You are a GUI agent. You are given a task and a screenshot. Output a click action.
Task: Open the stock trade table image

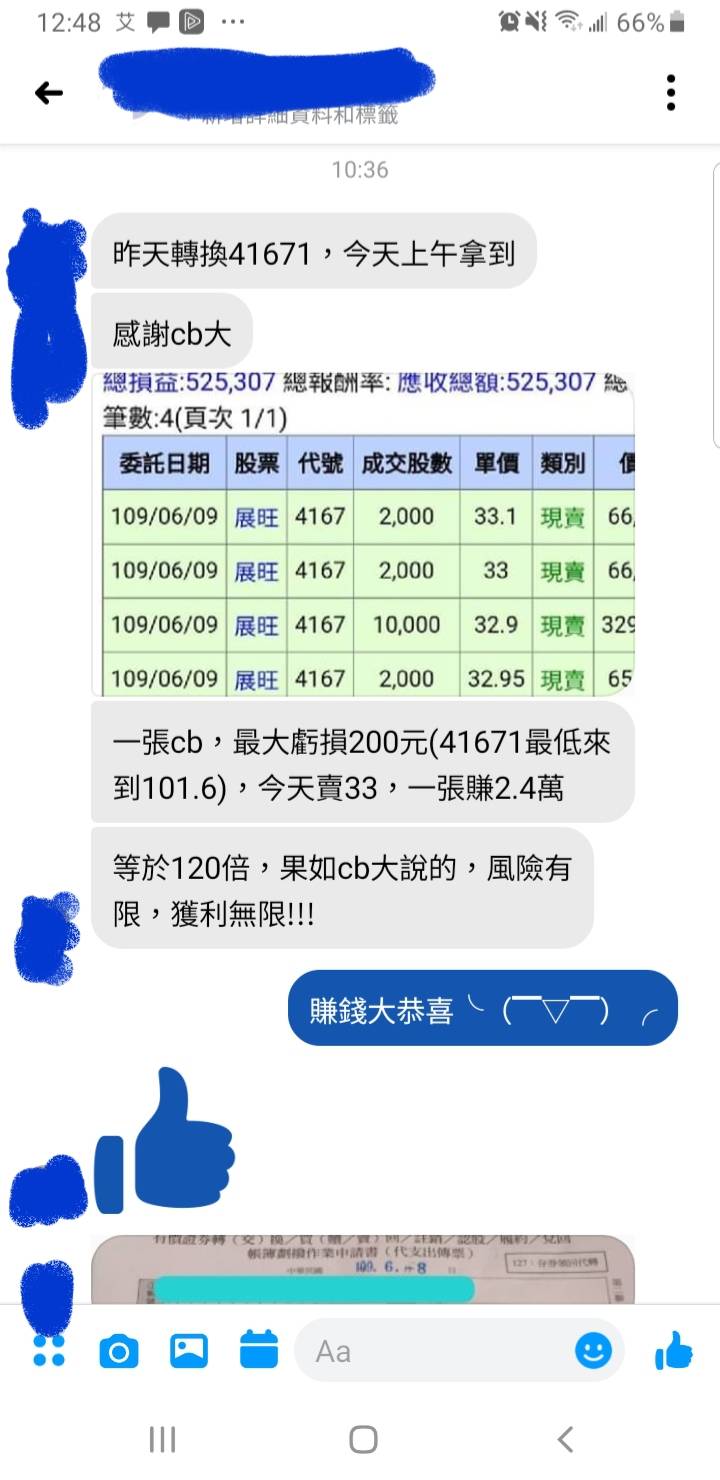point(368,535)
